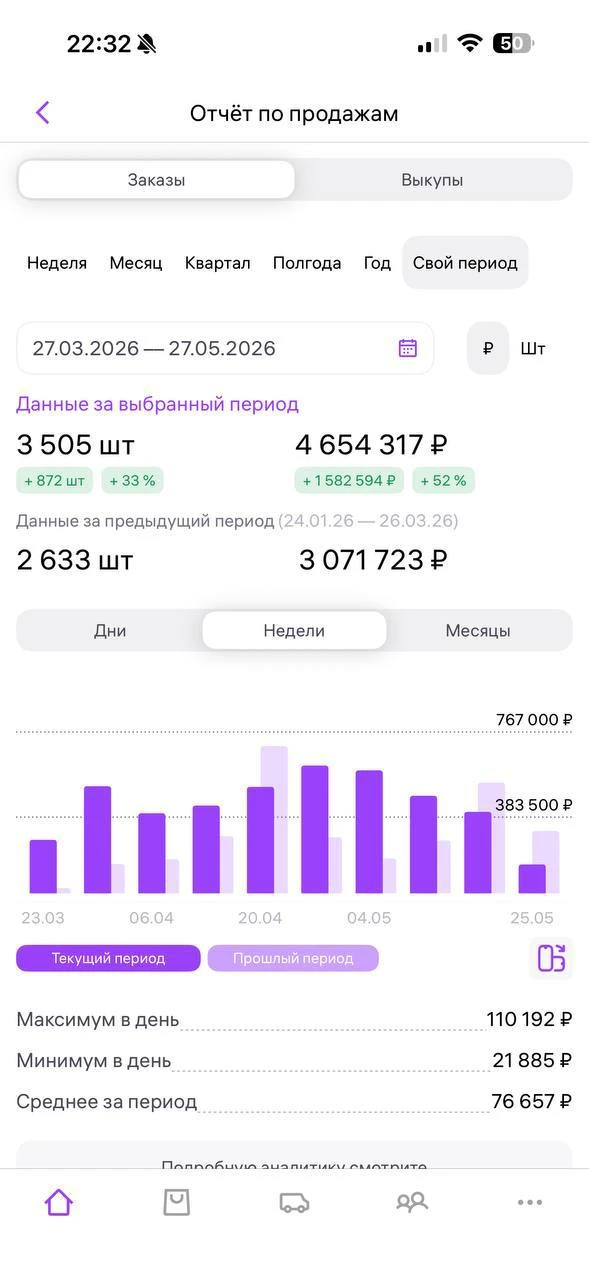
Task: Switch to the Выкупы segment
Action: pos(432,180)
